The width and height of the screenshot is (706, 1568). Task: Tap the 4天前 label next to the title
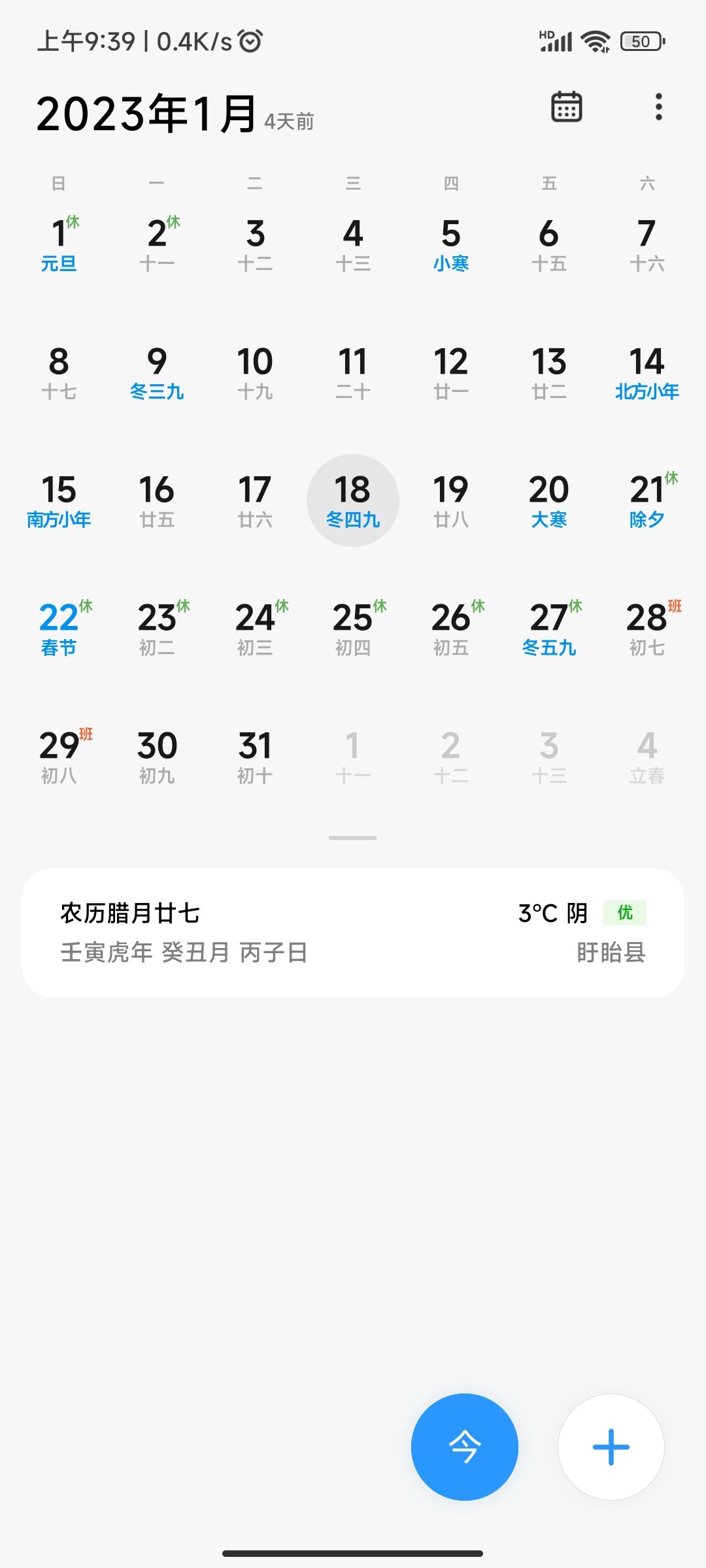coord(288,121)
